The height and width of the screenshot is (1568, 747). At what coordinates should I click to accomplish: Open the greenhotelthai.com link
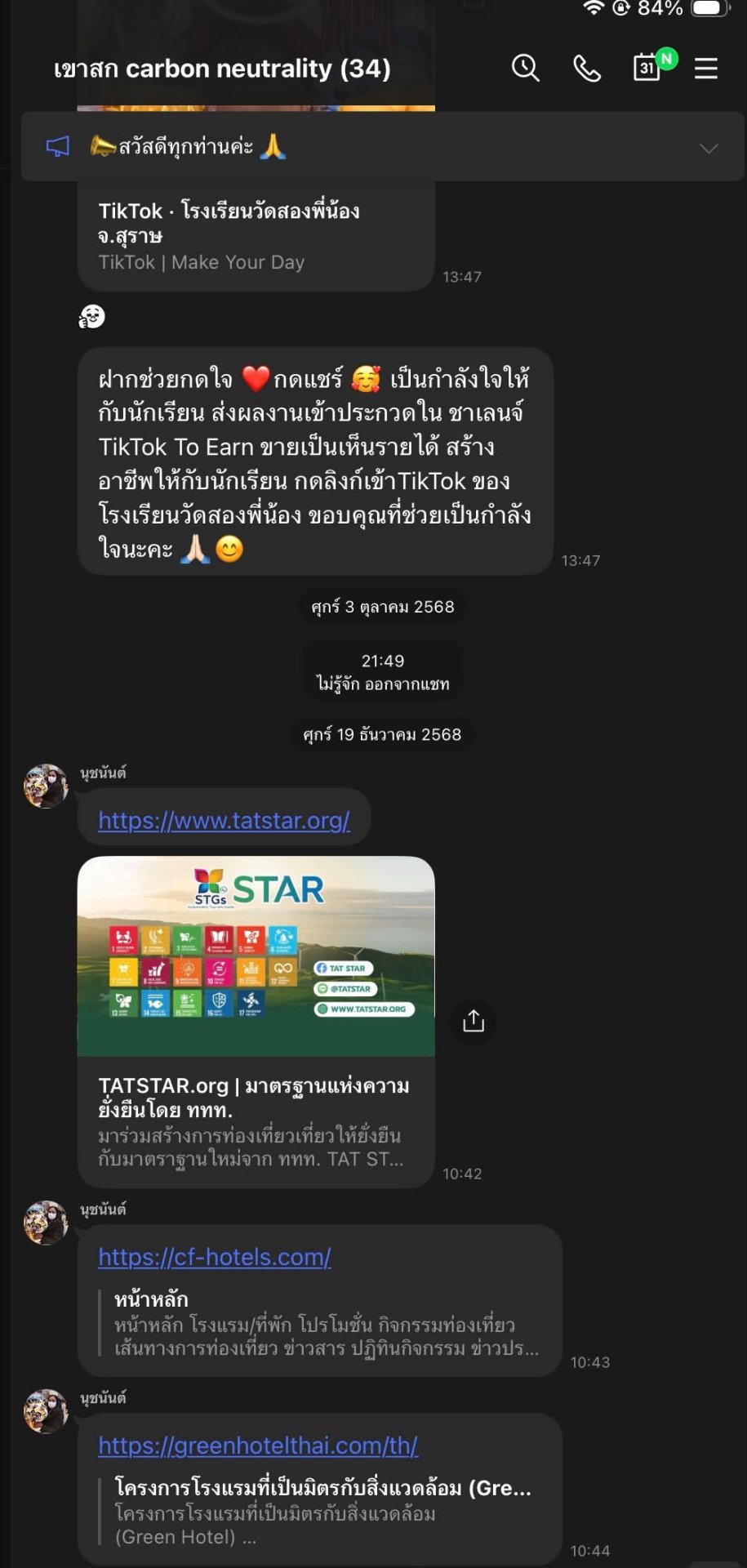(258, 1445)
